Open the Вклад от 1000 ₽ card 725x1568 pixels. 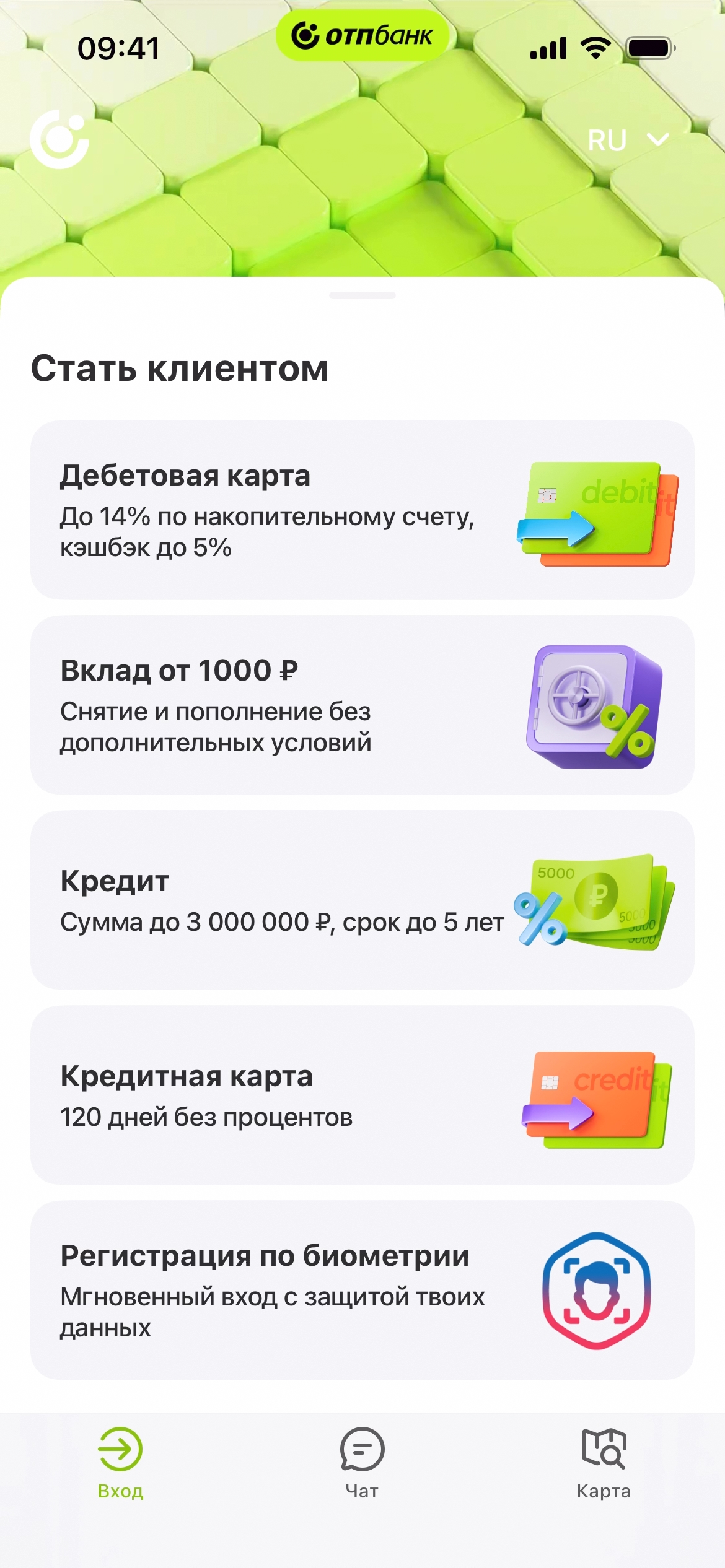pyautogui.click(x=362, y=705)
